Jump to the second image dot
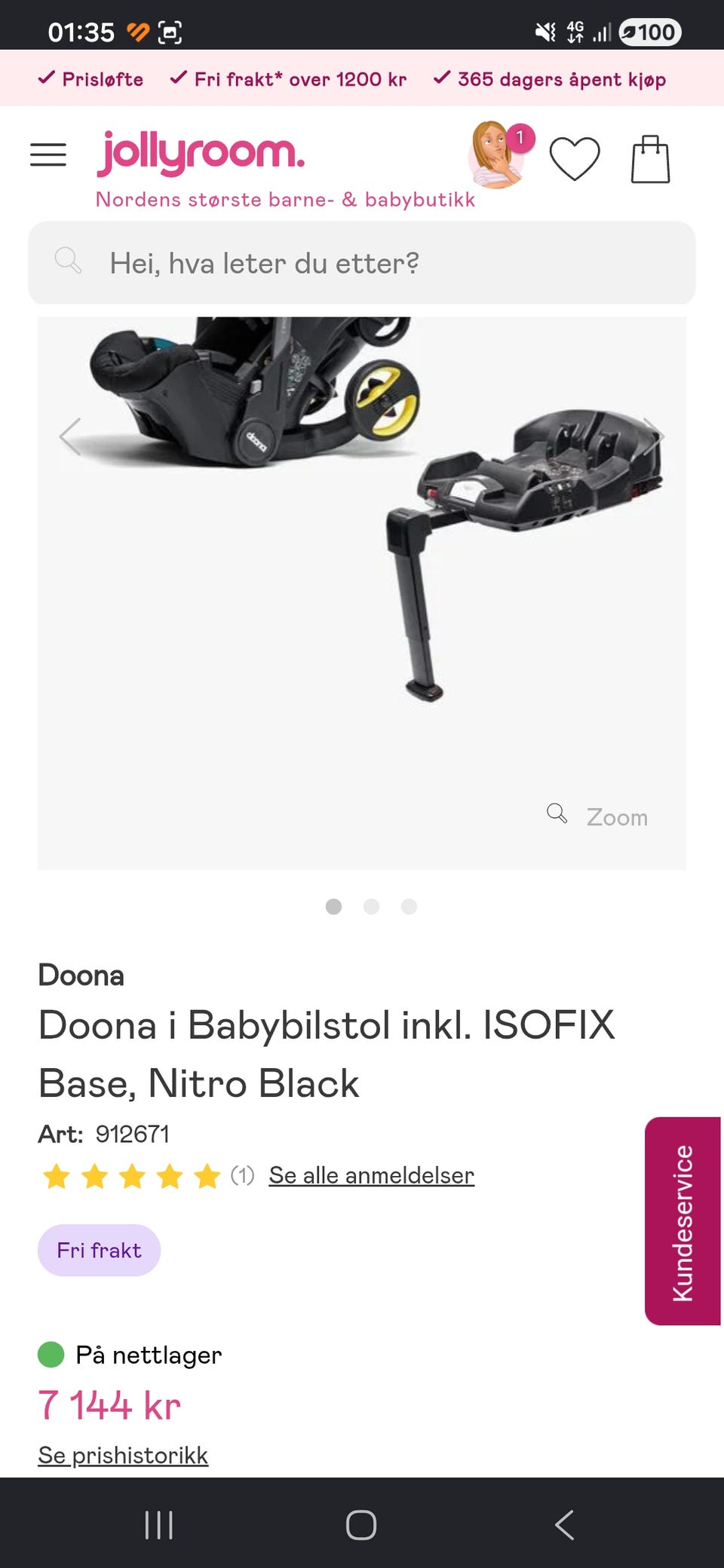Image resolution: width=724 pixels, height=1568 pixels. (371, 906)
